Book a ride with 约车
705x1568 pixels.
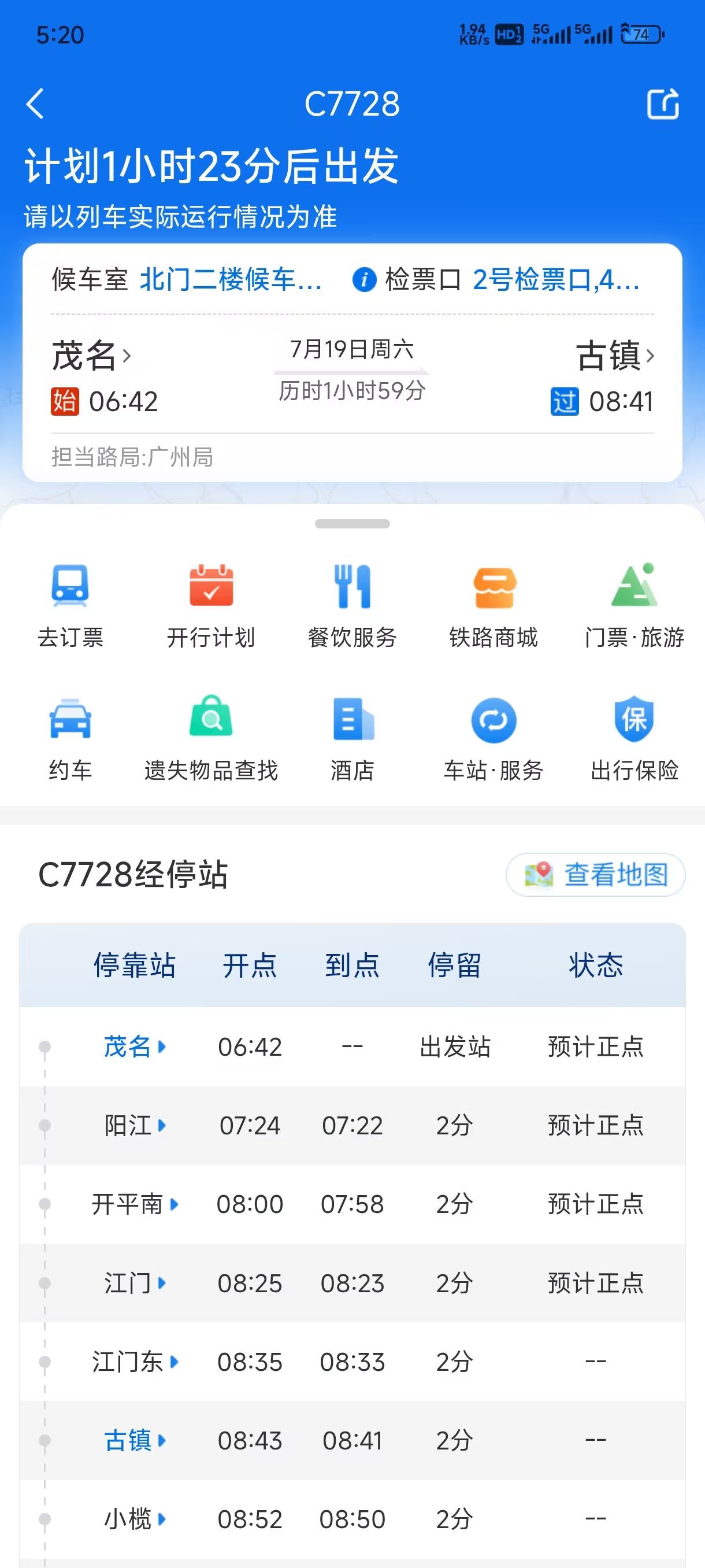70,738
